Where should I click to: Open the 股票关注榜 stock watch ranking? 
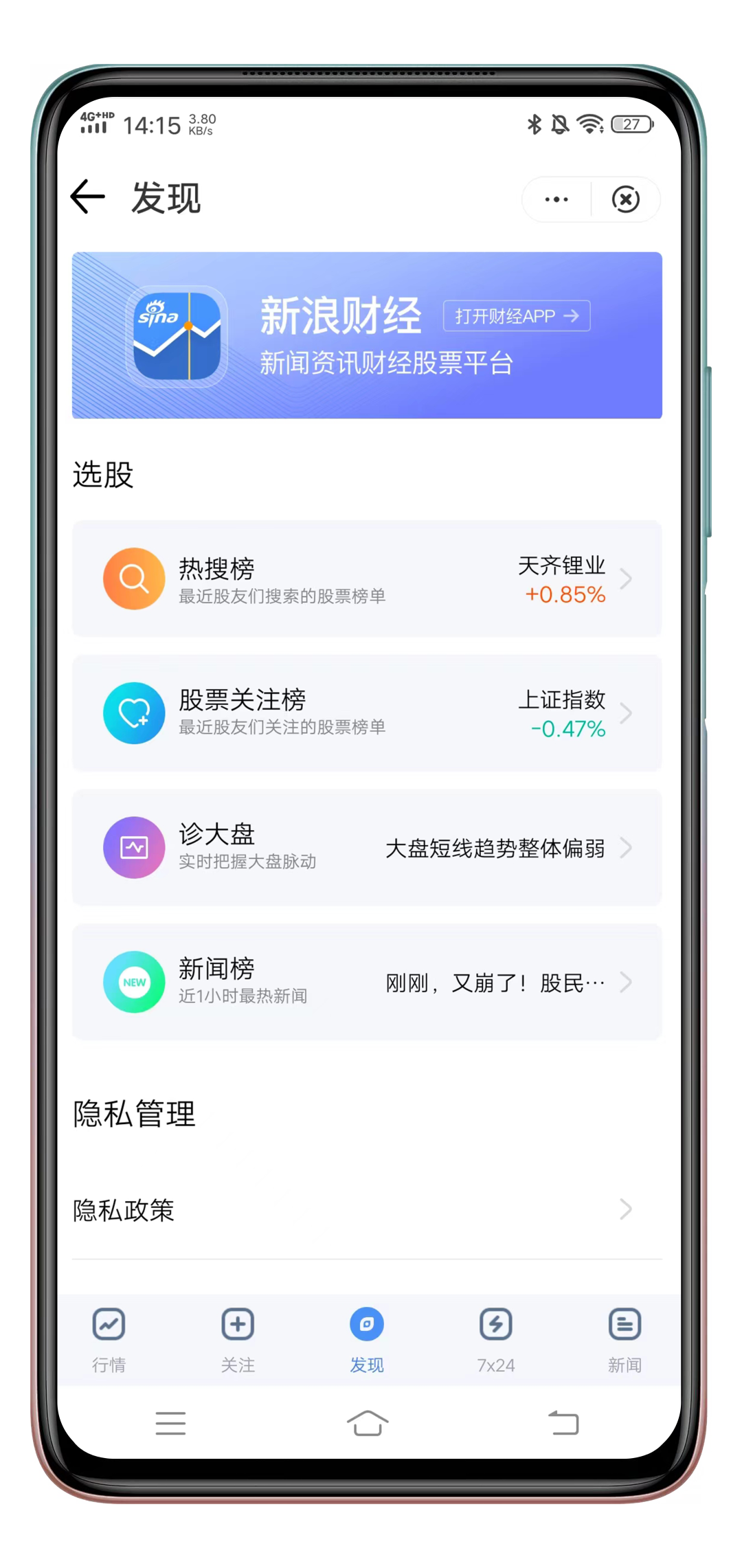[x=367, y=713]
